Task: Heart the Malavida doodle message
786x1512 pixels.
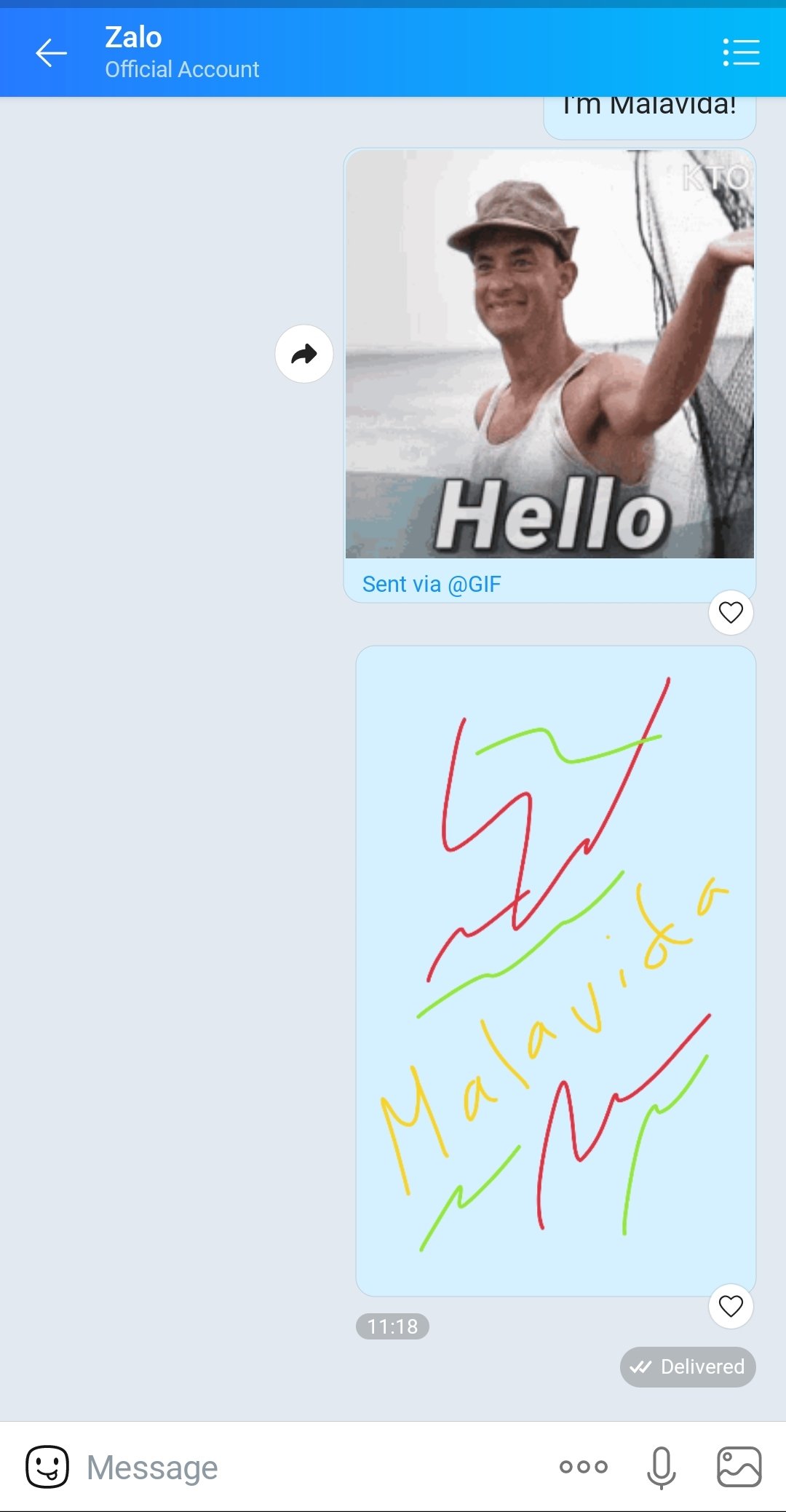Action: click(x=731, y=1306)
